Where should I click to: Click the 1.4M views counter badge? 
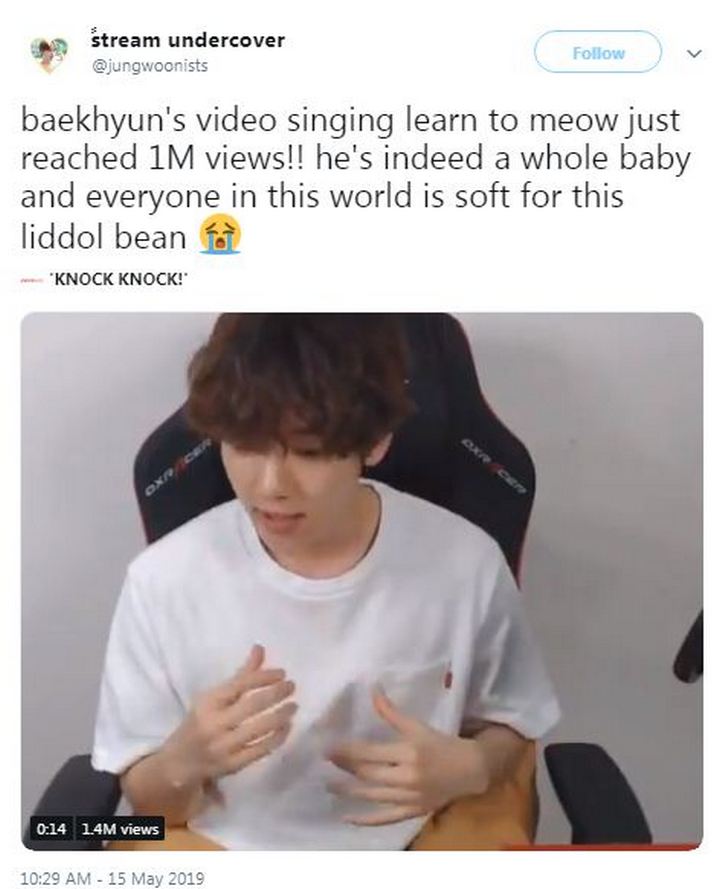[119, 829]
